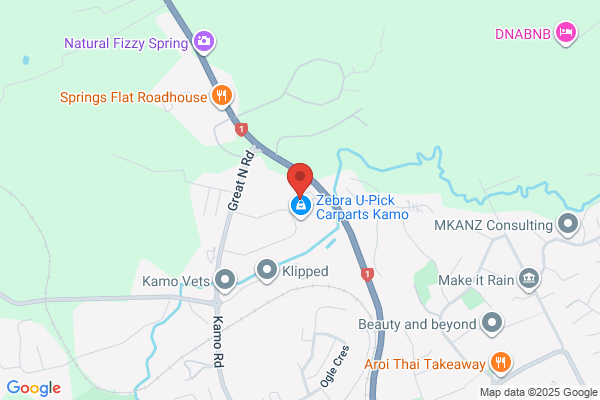Open the Beauty and beyond pin

[x=492, y=323]
